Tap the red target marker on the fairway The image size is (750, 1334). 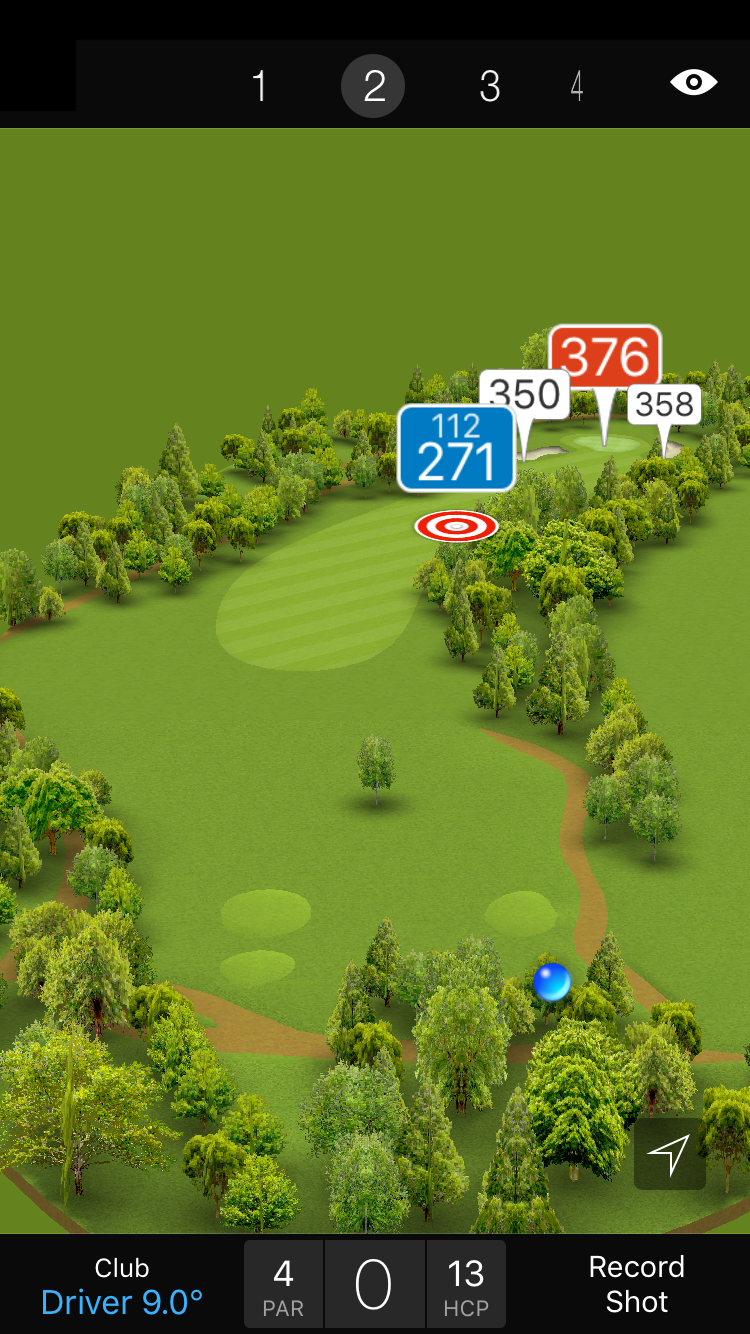[456, 525]
